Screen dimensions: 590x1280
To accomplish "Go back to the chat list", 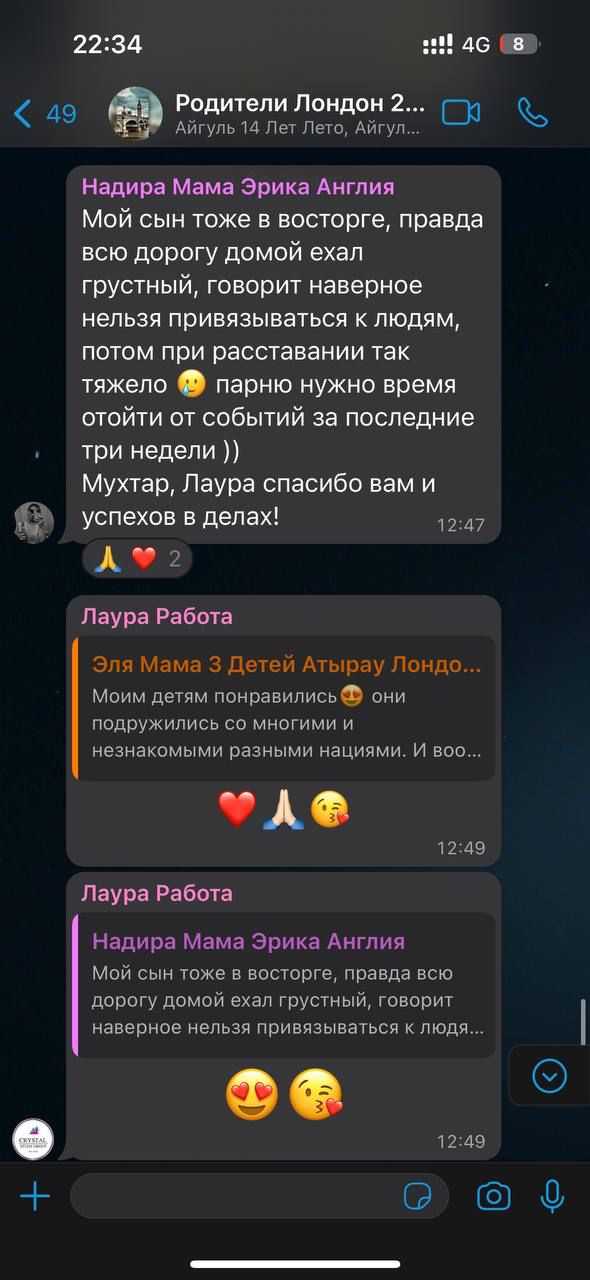I will tap(46, 113).
